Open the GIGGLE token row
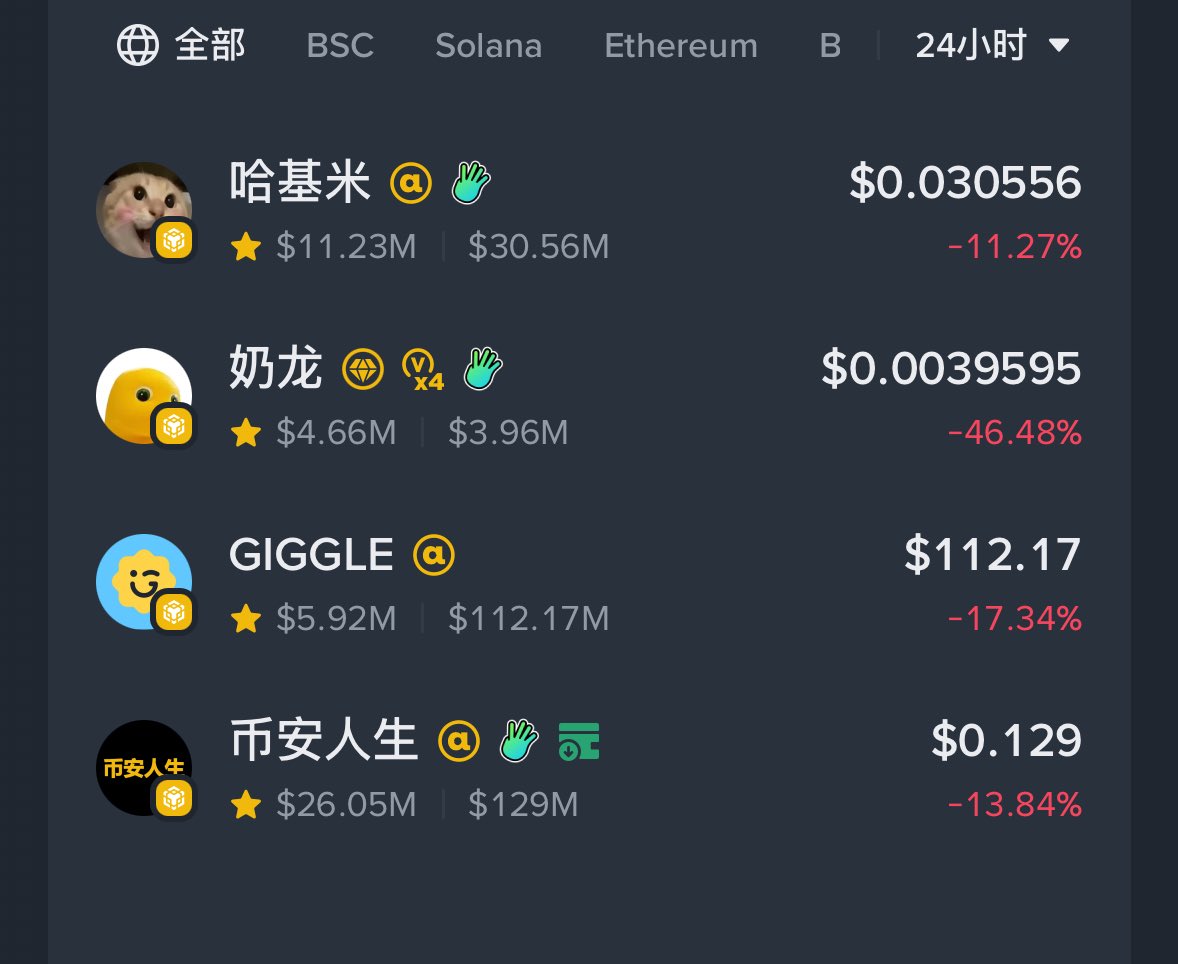This screenshot has width=1178, height=964. (589, 584)
